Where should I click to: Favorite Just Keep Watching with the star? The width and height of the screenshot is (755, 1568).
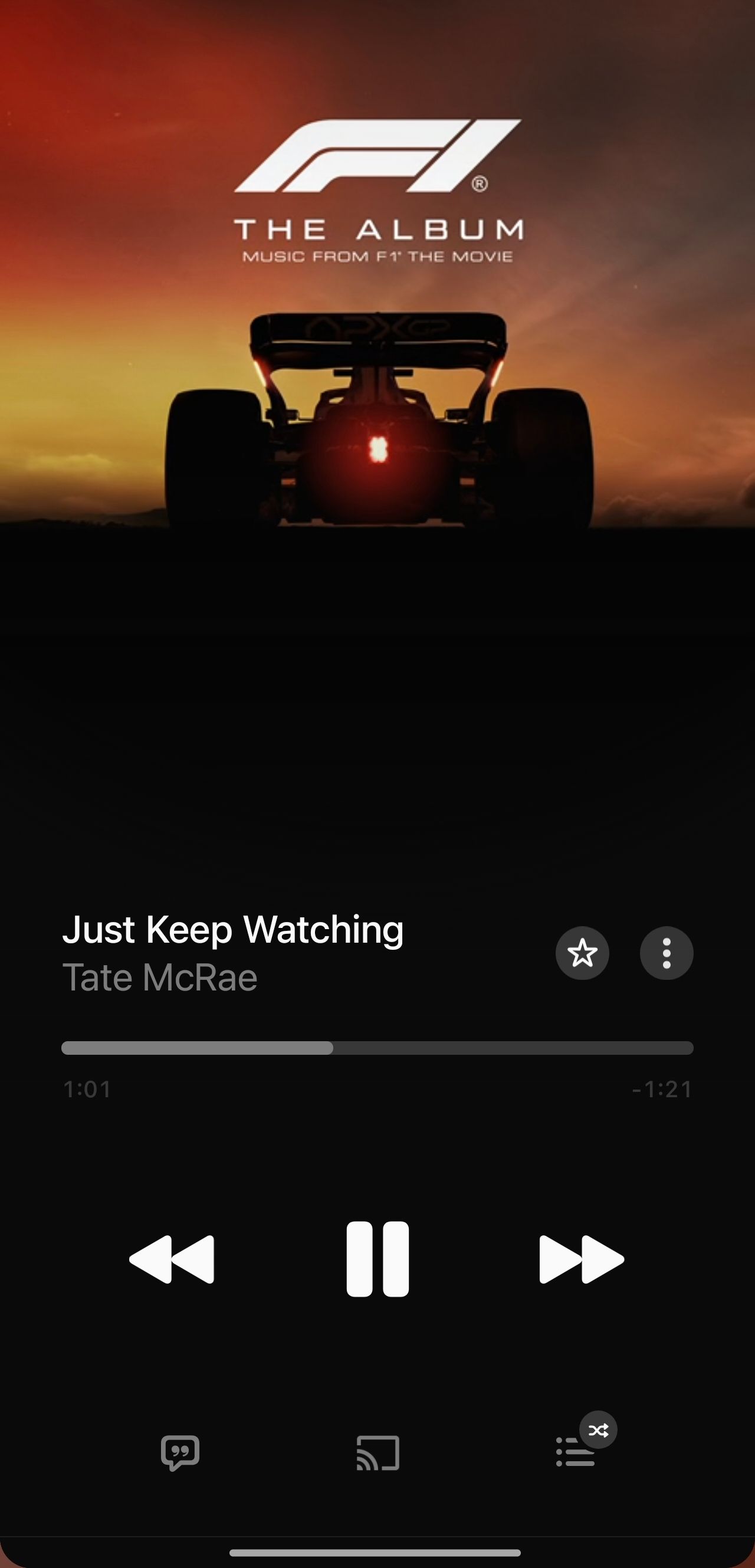[x=582, y=953]
